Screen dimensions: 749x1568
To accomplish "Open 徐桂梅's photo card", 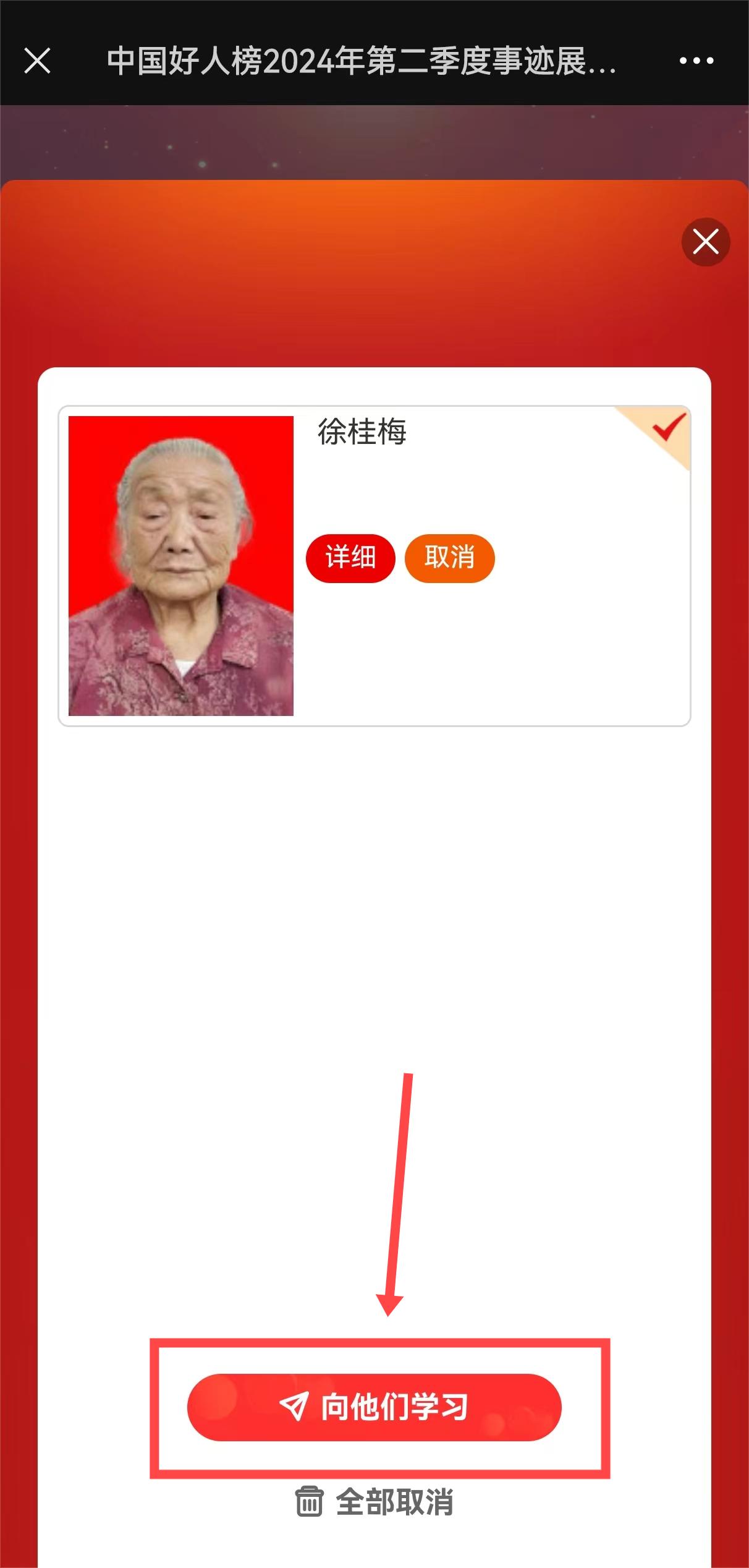I will pyautogui.click(x=180, y=566).
